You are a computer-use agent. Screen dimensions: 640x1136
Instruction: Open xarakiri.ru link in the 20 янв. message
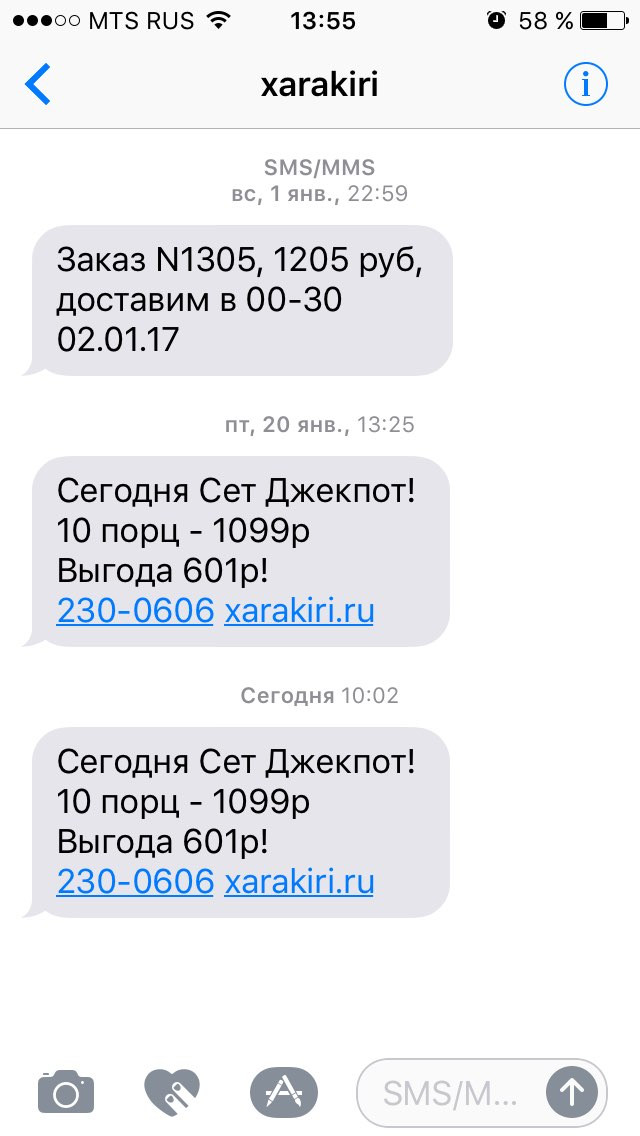(299, 611)
